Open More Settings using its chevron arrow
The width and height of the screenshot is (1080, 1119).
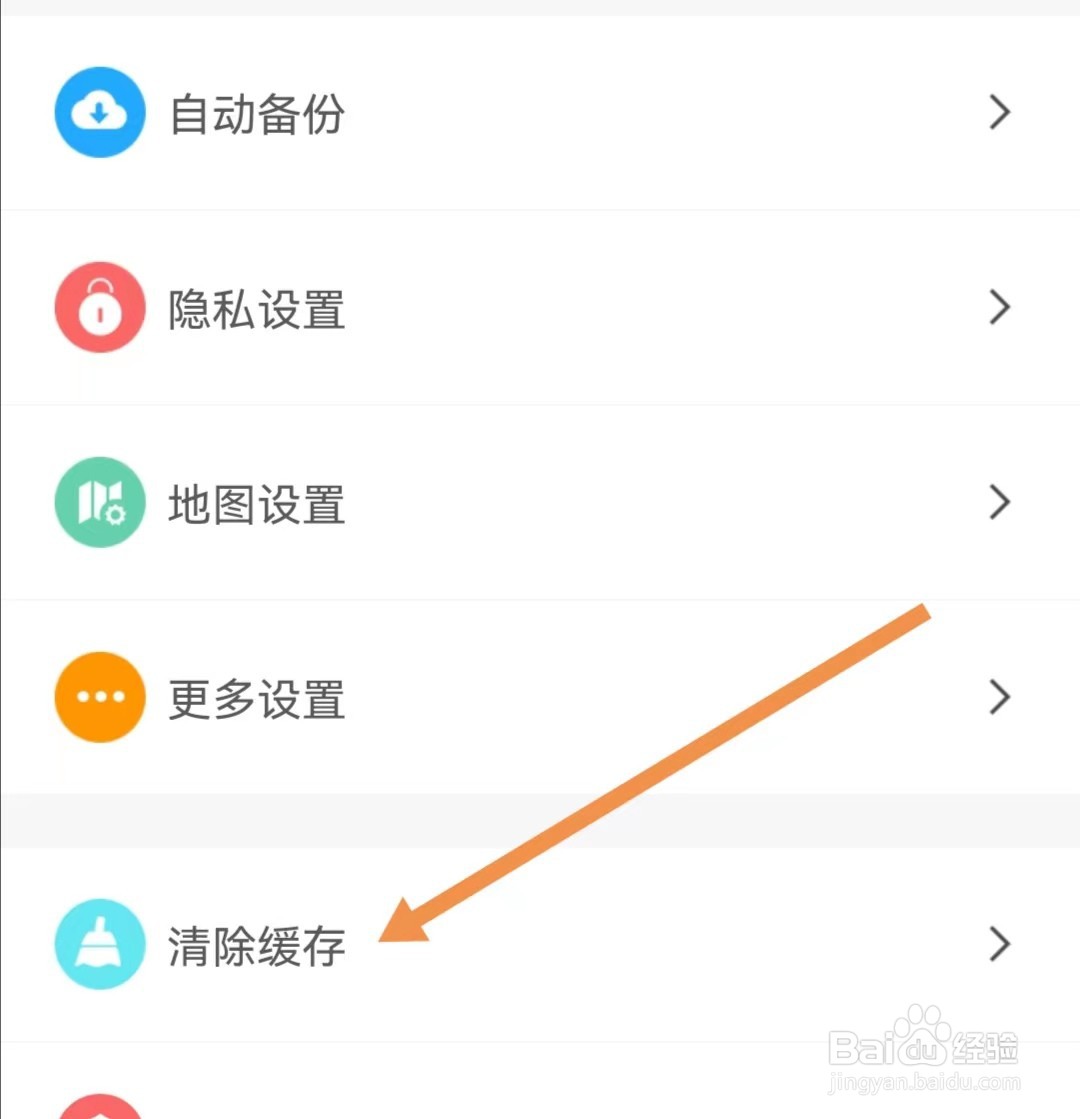pyautogui.click(x=999, y=698)
